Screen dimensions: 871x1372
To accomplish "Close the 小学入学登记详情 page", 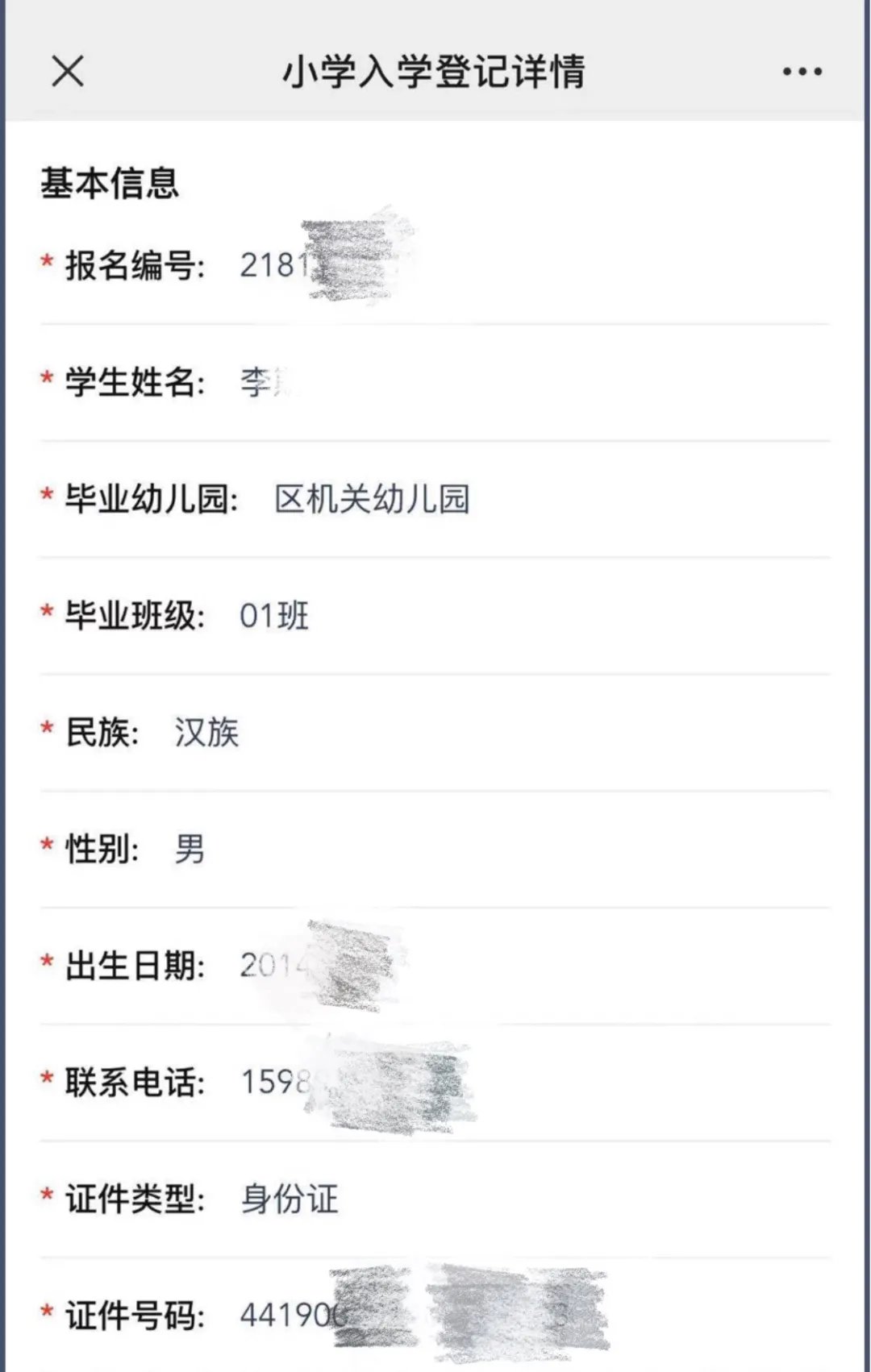I will point(68,71).
